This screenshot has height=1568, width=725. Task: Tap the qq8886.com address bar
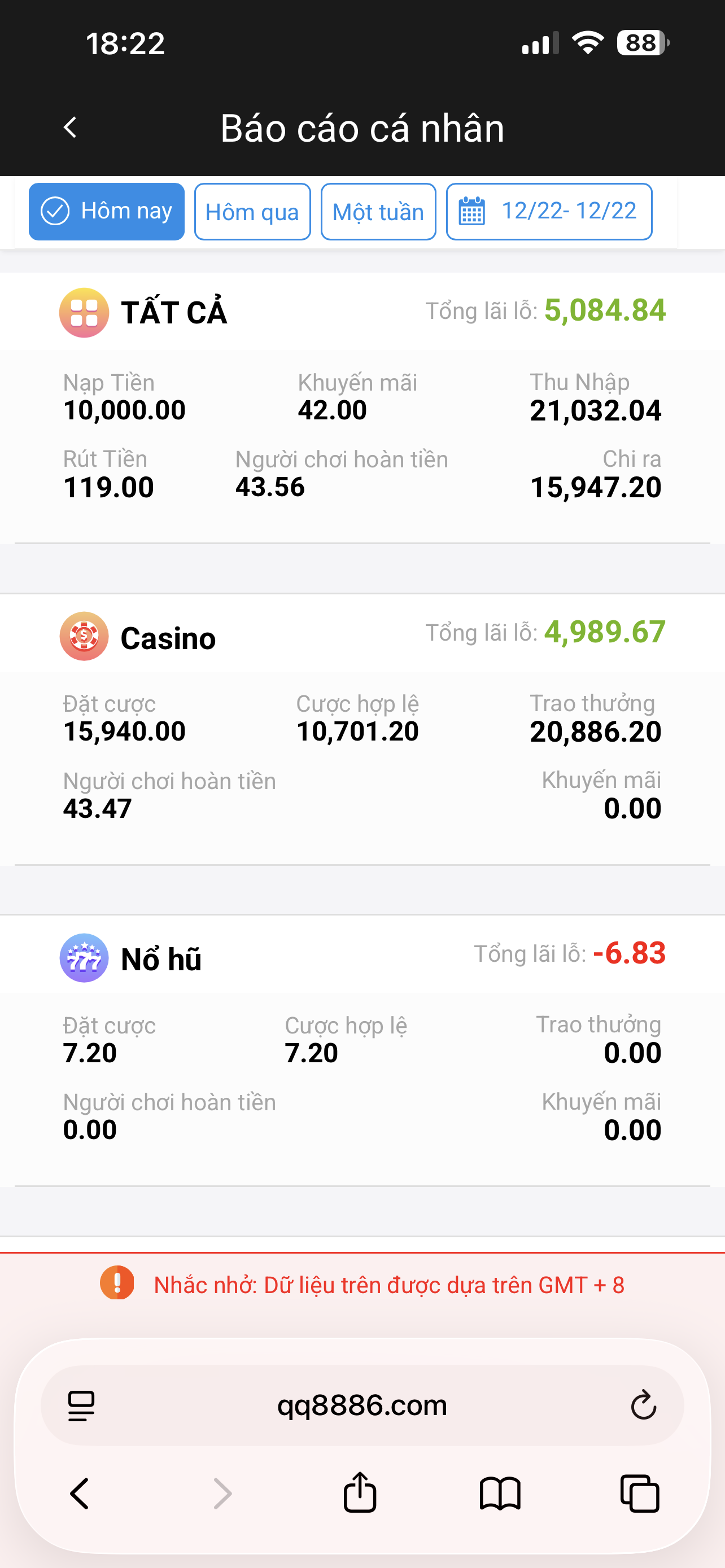(361, 1405)
